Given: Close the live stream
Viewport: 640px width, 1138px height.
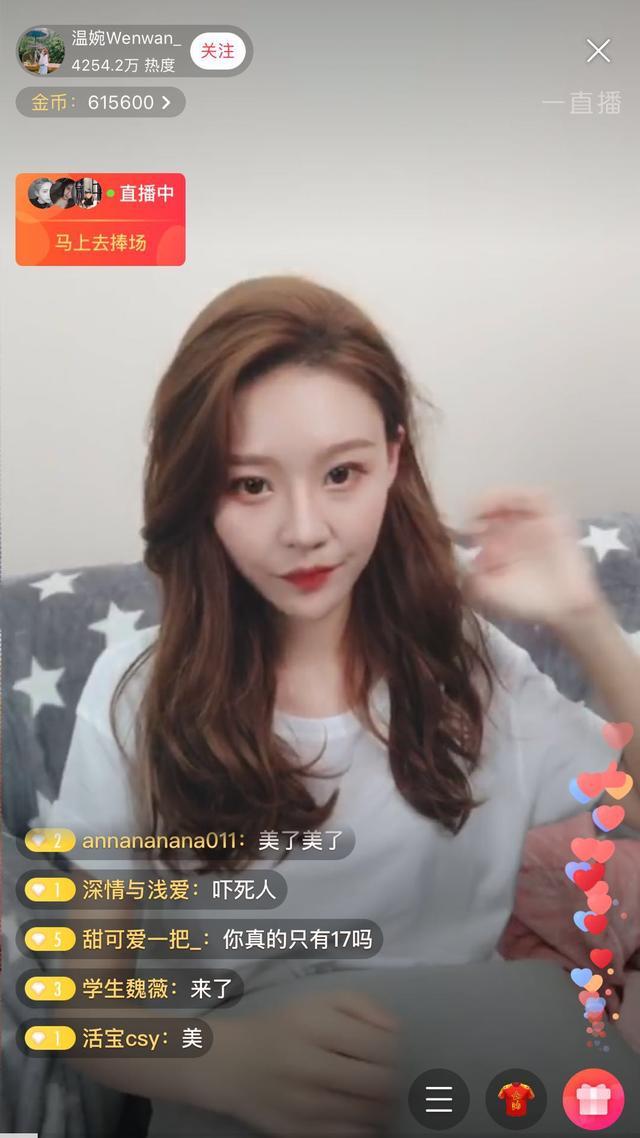Looking at the screenshot, I should [x=598, y=51].
